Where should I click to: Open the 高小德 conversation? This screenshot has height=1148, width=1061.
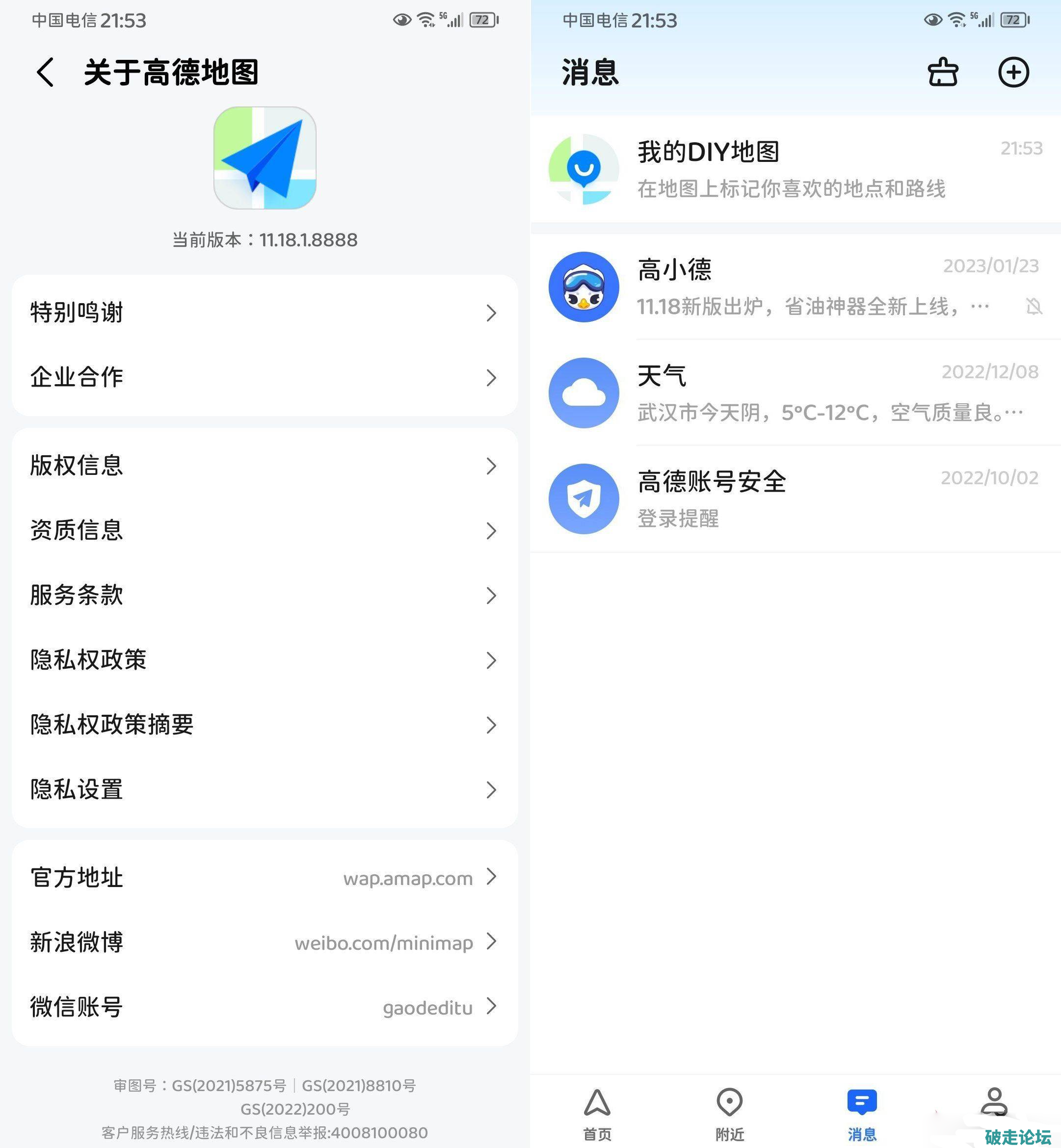pos(795,287)
